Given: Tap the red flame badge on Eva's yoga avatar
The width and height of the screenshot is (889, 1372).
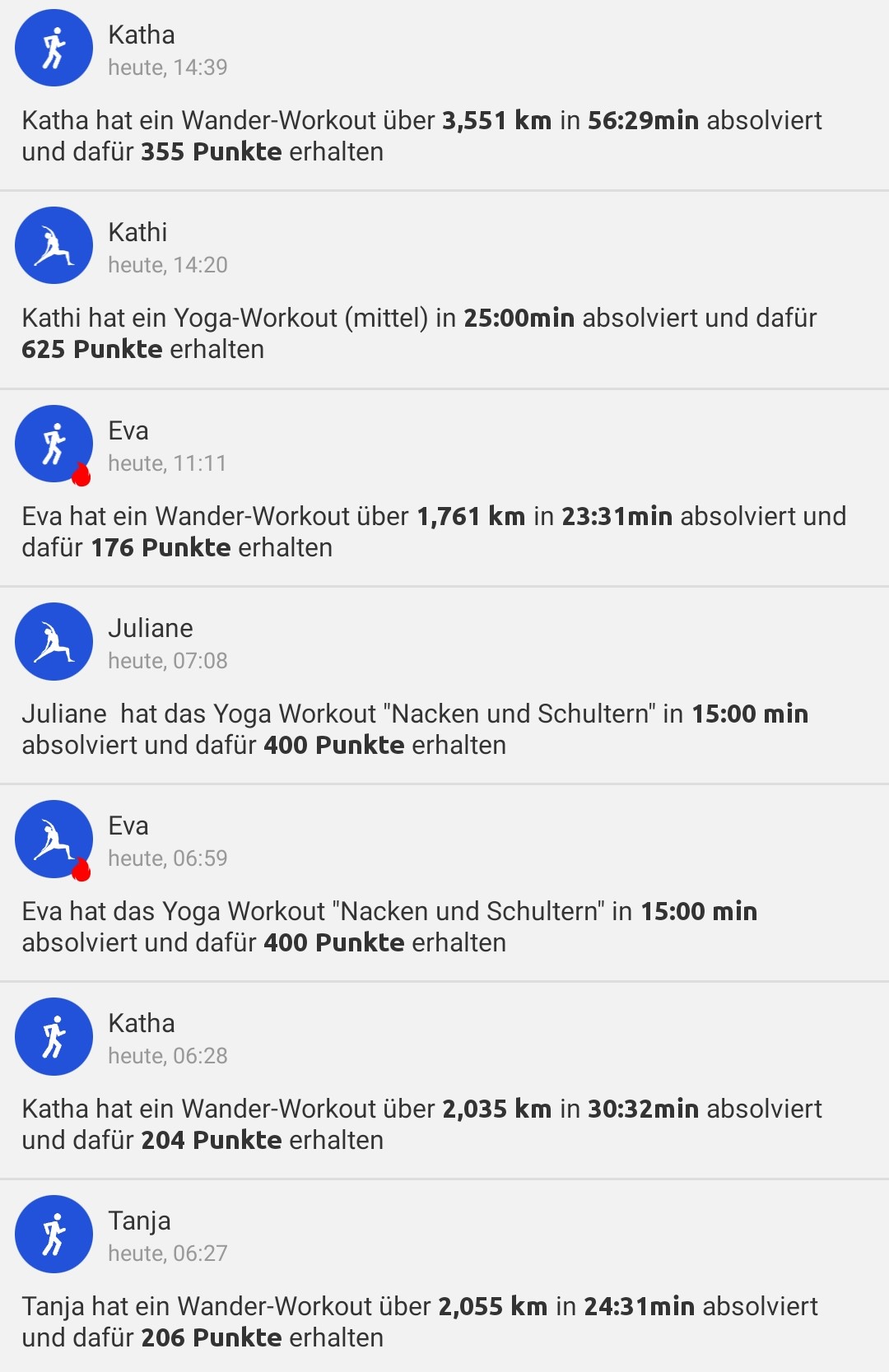Looking at the screenshot, I should click(x=81, y=870).
